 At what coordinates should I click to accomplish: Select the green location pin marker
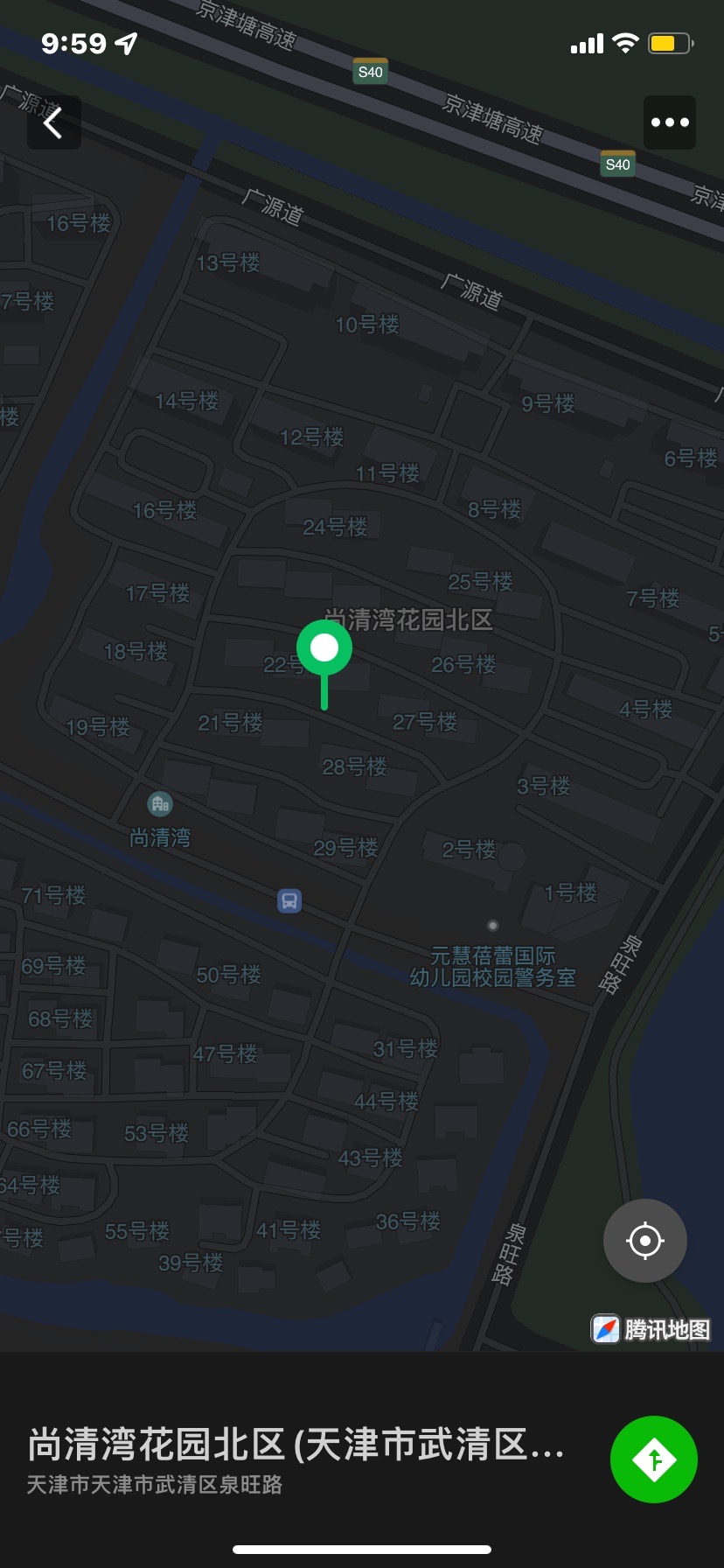click(x=324, y=649)
